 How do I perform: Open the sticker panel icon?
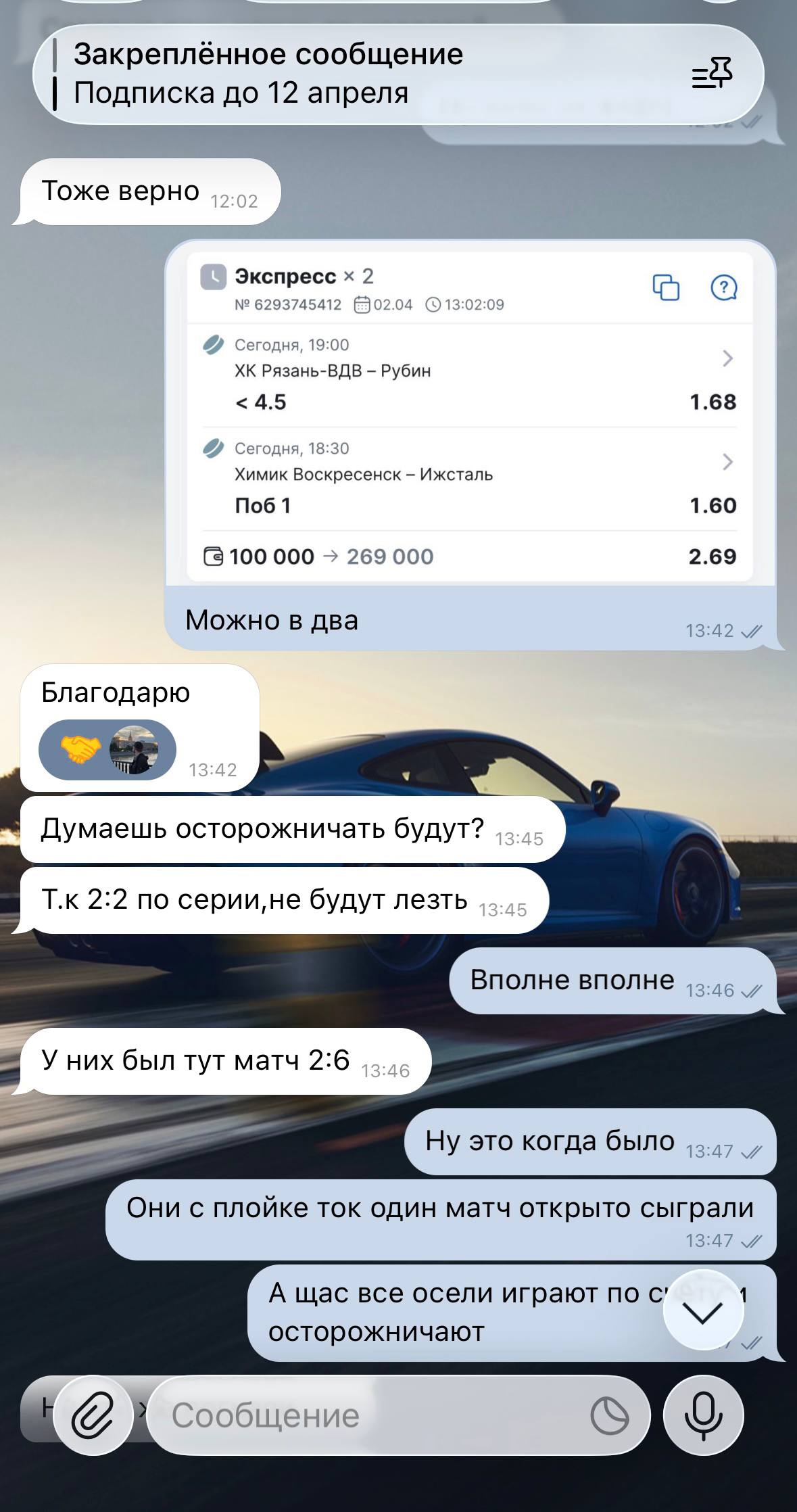[x=609, y=1415]
